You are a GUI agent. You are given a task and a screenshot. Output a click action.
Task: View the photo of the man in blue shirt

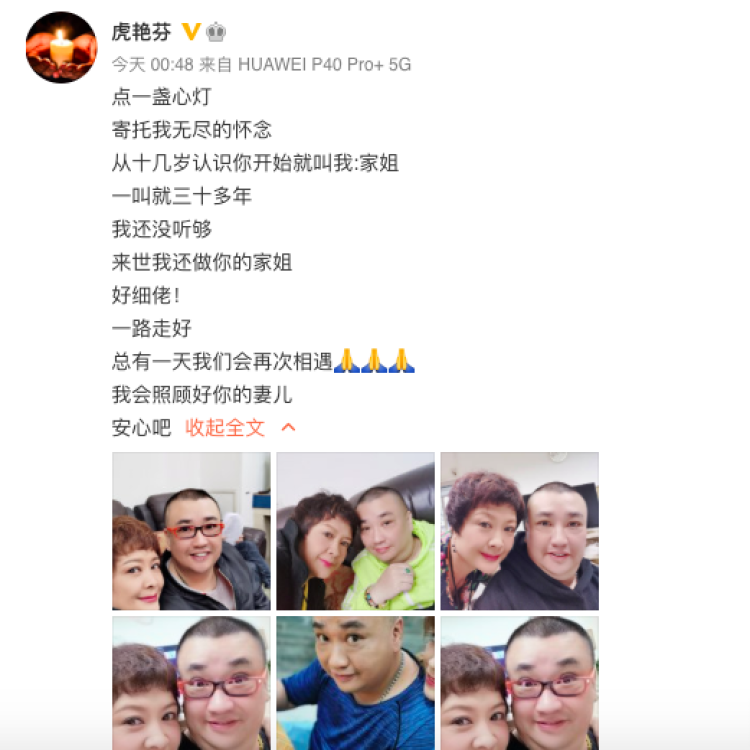point(355,683)
